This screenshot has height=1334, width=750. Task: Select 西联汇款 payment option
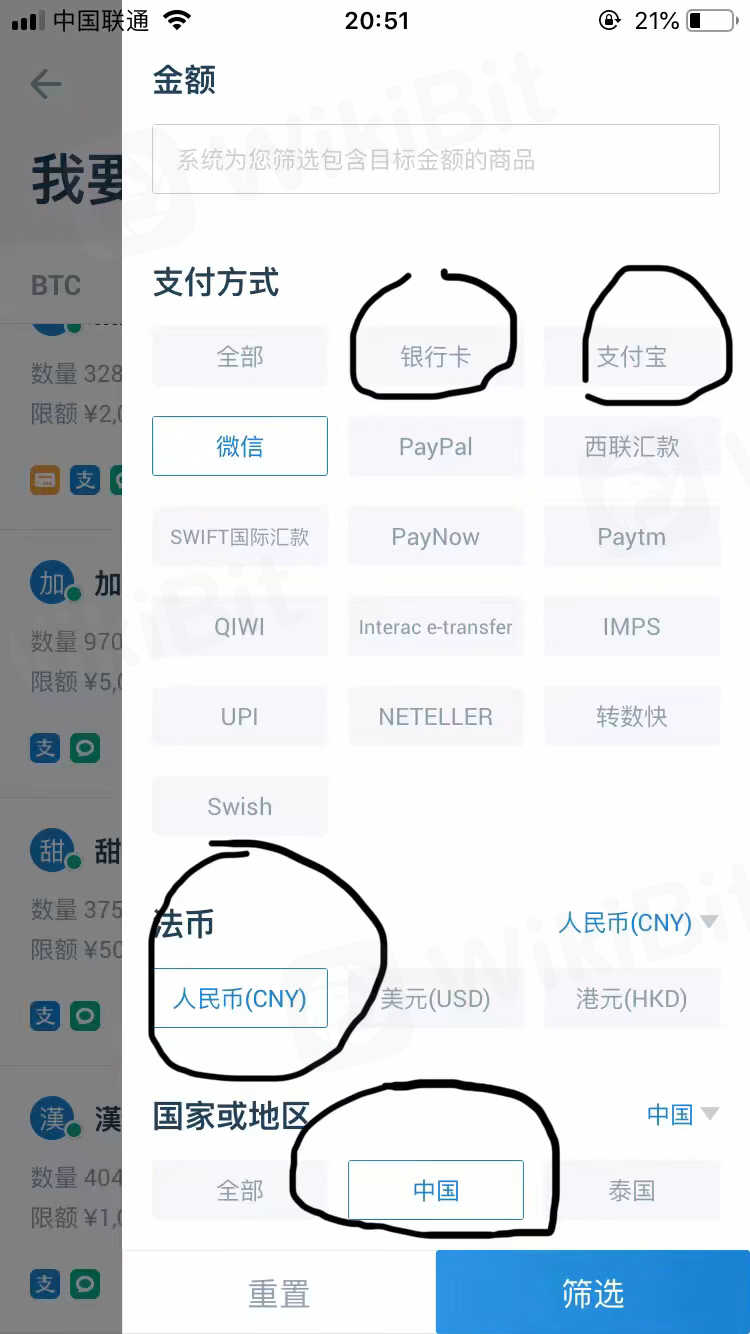[x=631, y=446]
